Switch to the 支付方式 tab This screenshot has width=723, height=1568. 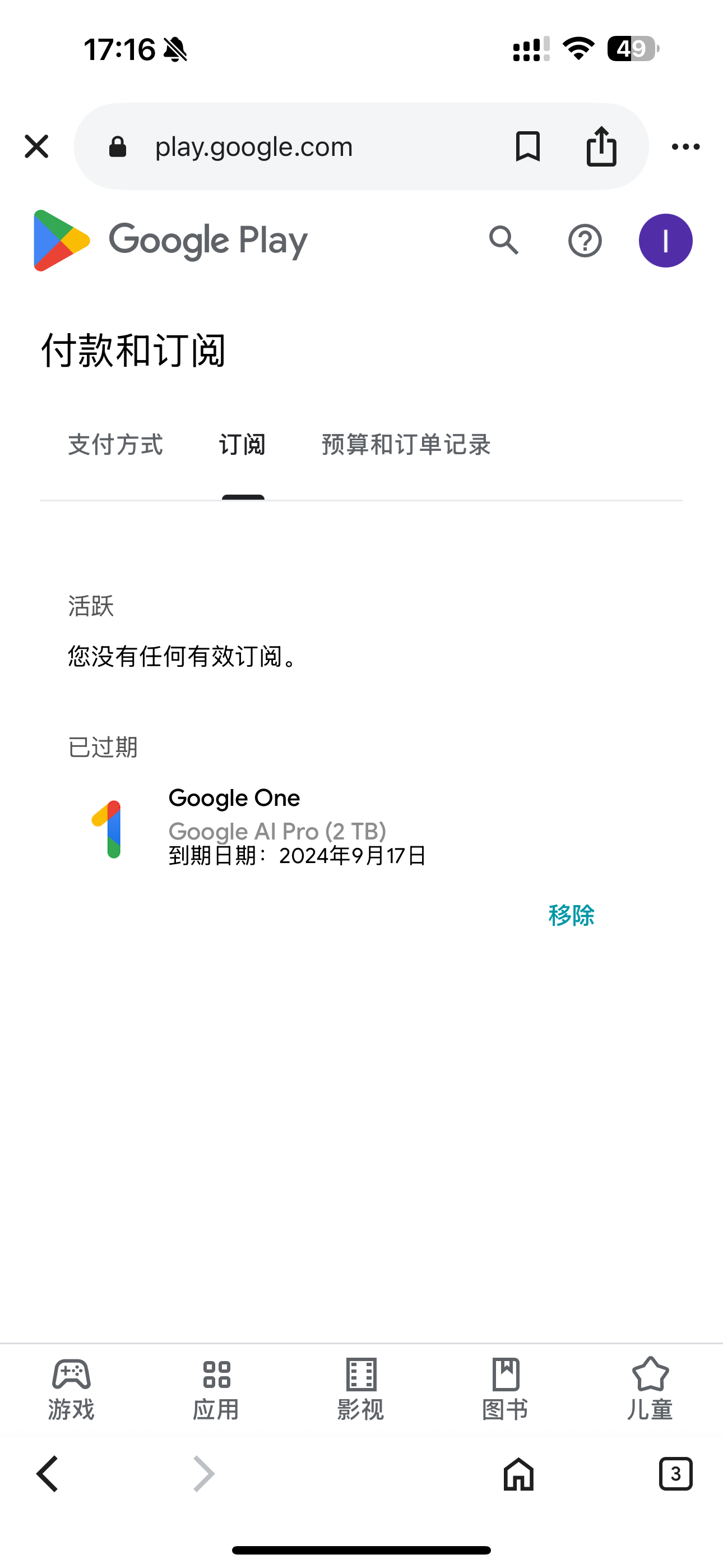point(115,445)
